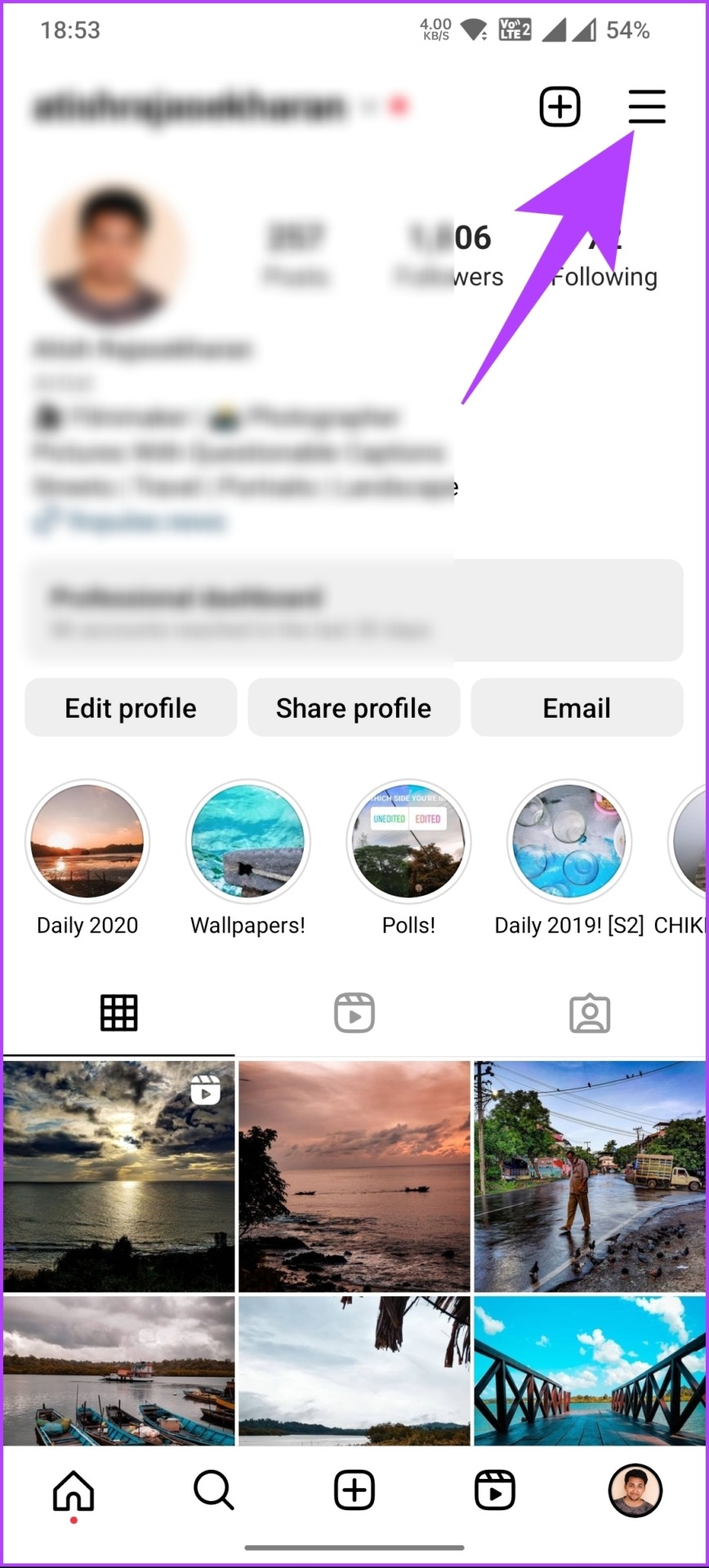Open the Polls! highlight

point(408,841)
